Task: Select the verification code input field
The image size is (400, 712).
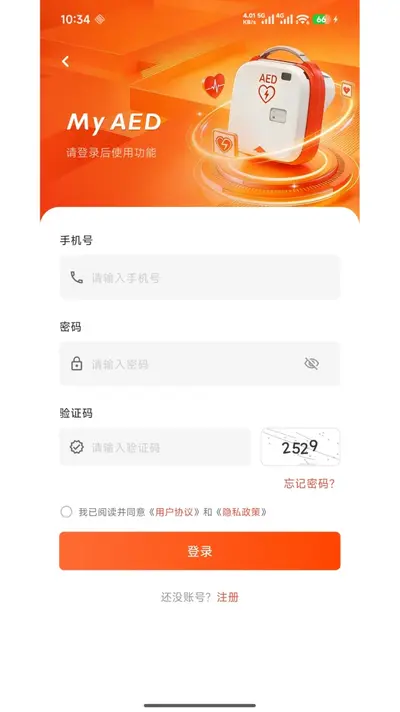Action: coord(155,447)
